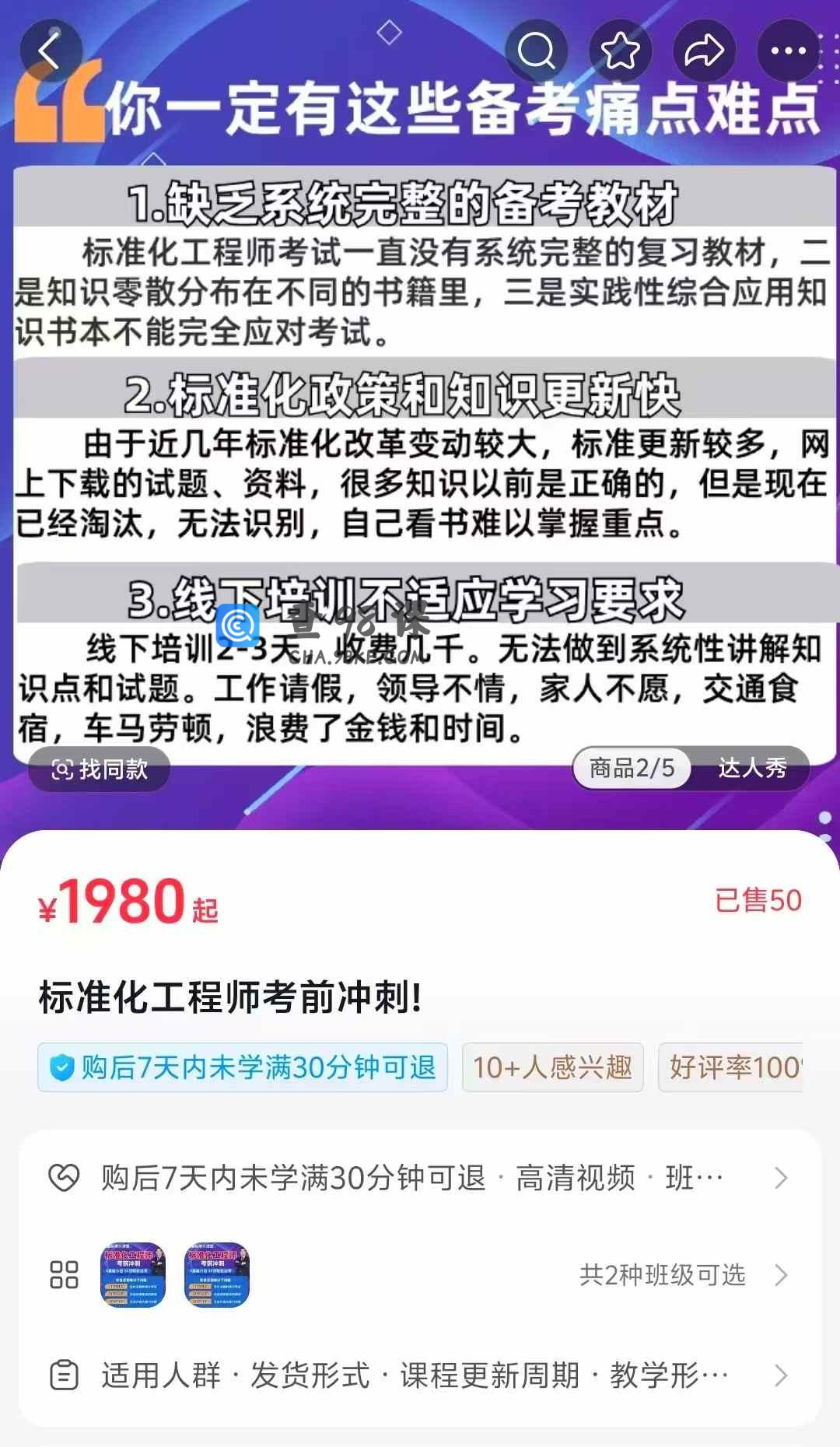Open the three-dot overflow menu
Screen dimensions: 840x1447
(x=788, y=51)
